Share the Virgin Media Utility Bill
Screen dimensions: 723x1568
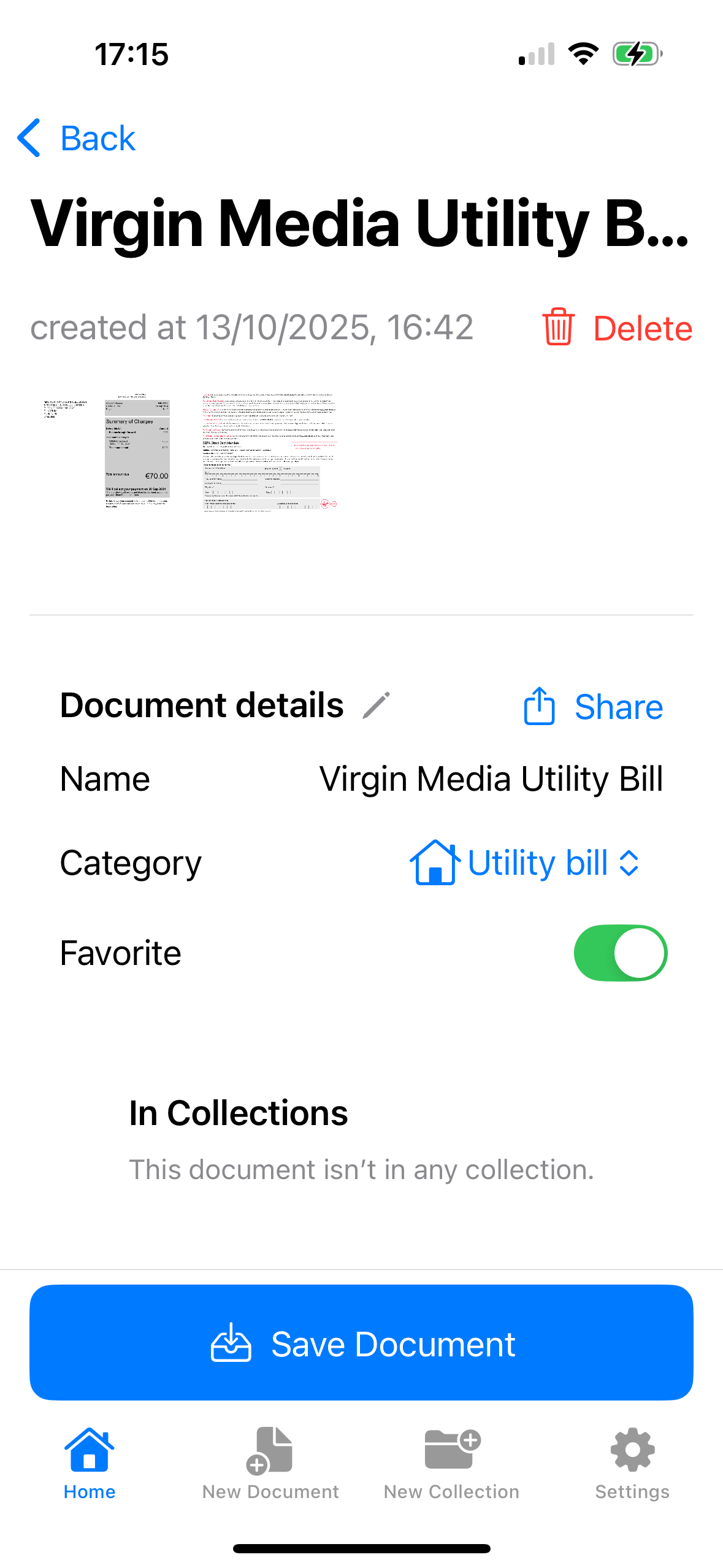594,707
